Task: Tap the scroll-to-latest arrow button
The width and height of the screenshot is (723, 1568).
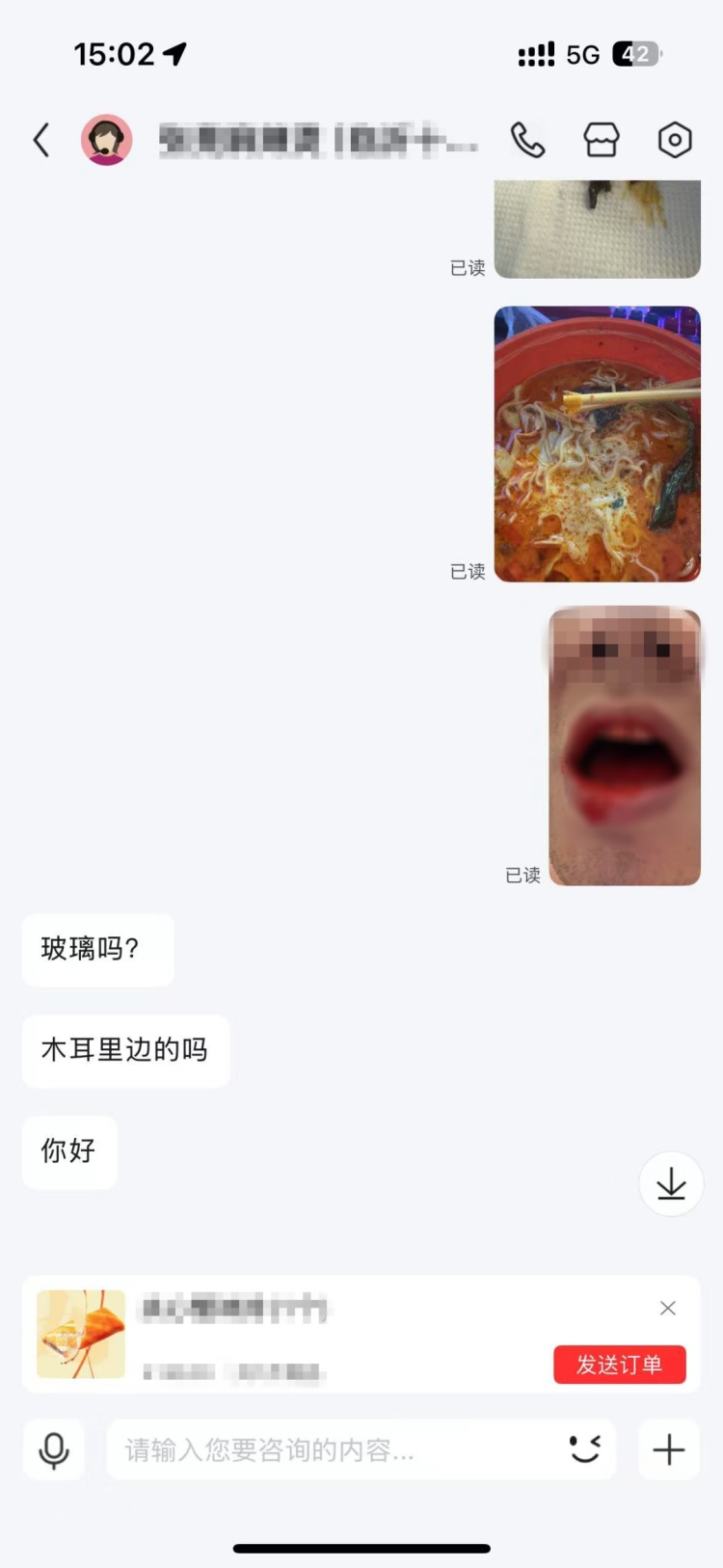Action: pyautogui.click(x=671, y=1184)
